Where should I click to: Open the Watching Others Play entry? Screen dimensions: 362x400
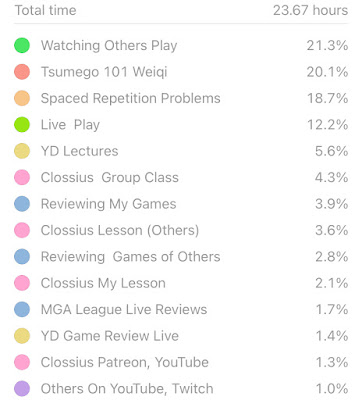coord(181,45)
